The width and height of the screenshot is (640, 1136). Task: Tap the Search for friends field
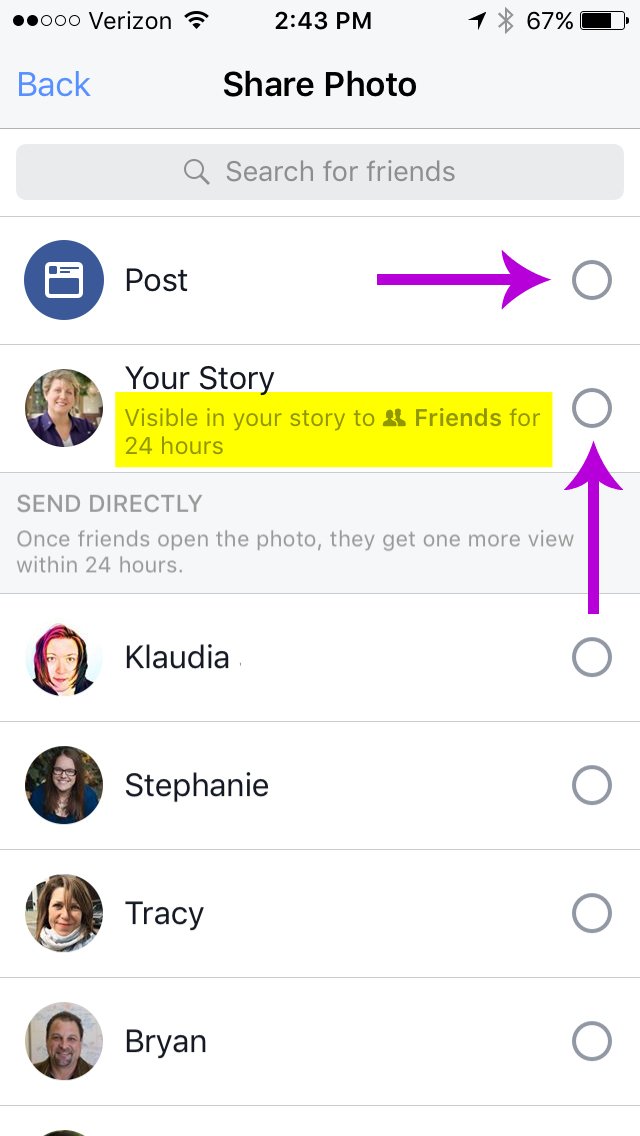pos(320,172)
